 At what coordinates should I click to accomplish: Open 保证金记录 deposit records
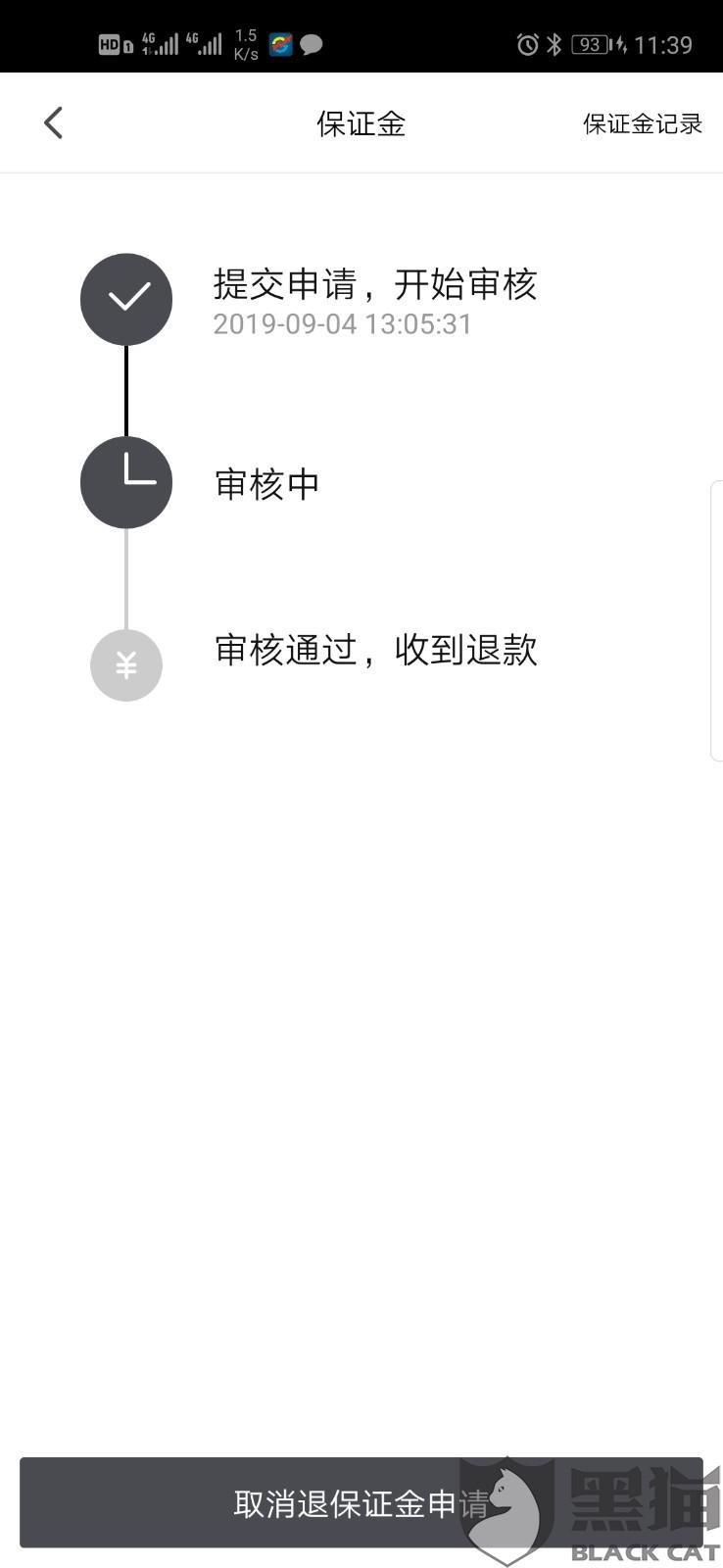click(x=643, y=123)
